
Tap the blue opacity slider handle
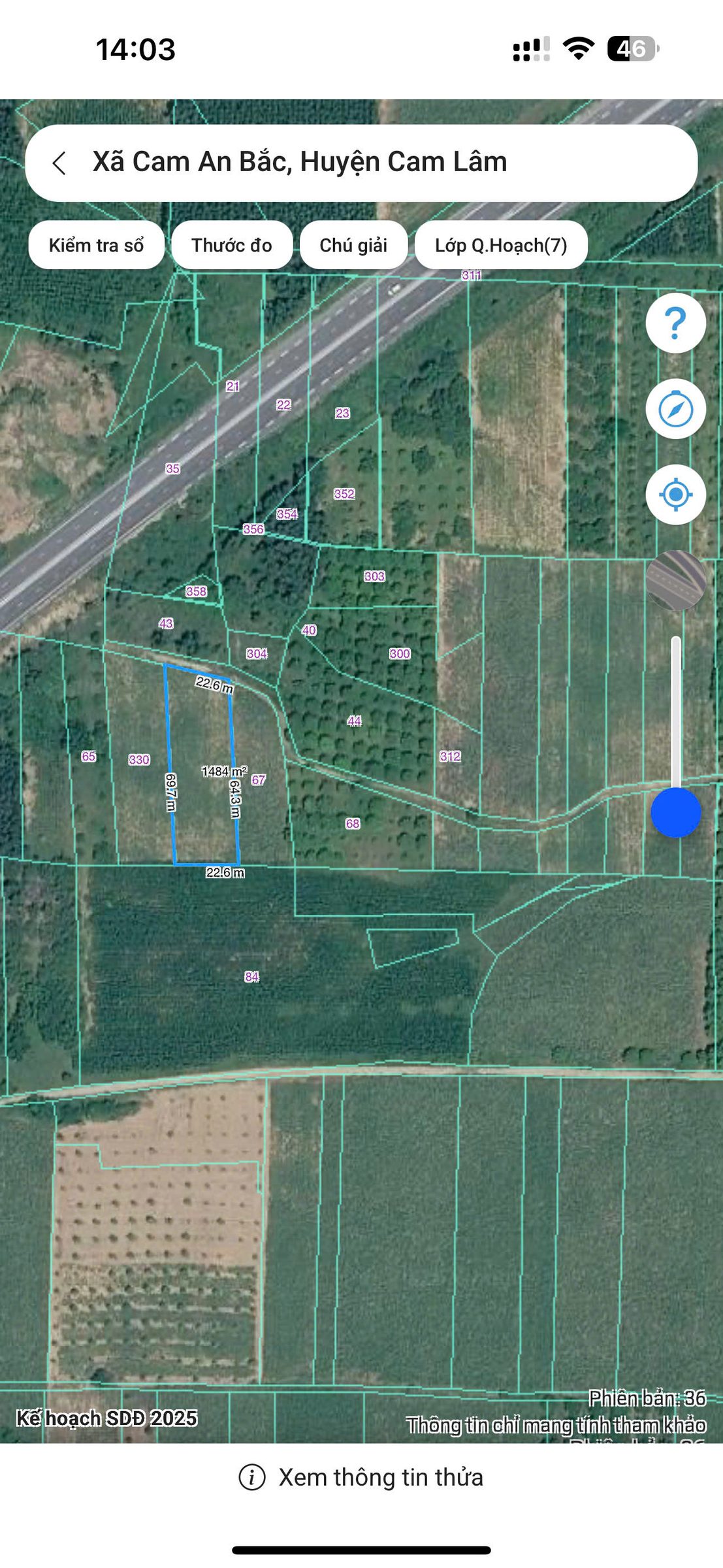(676, 812)
